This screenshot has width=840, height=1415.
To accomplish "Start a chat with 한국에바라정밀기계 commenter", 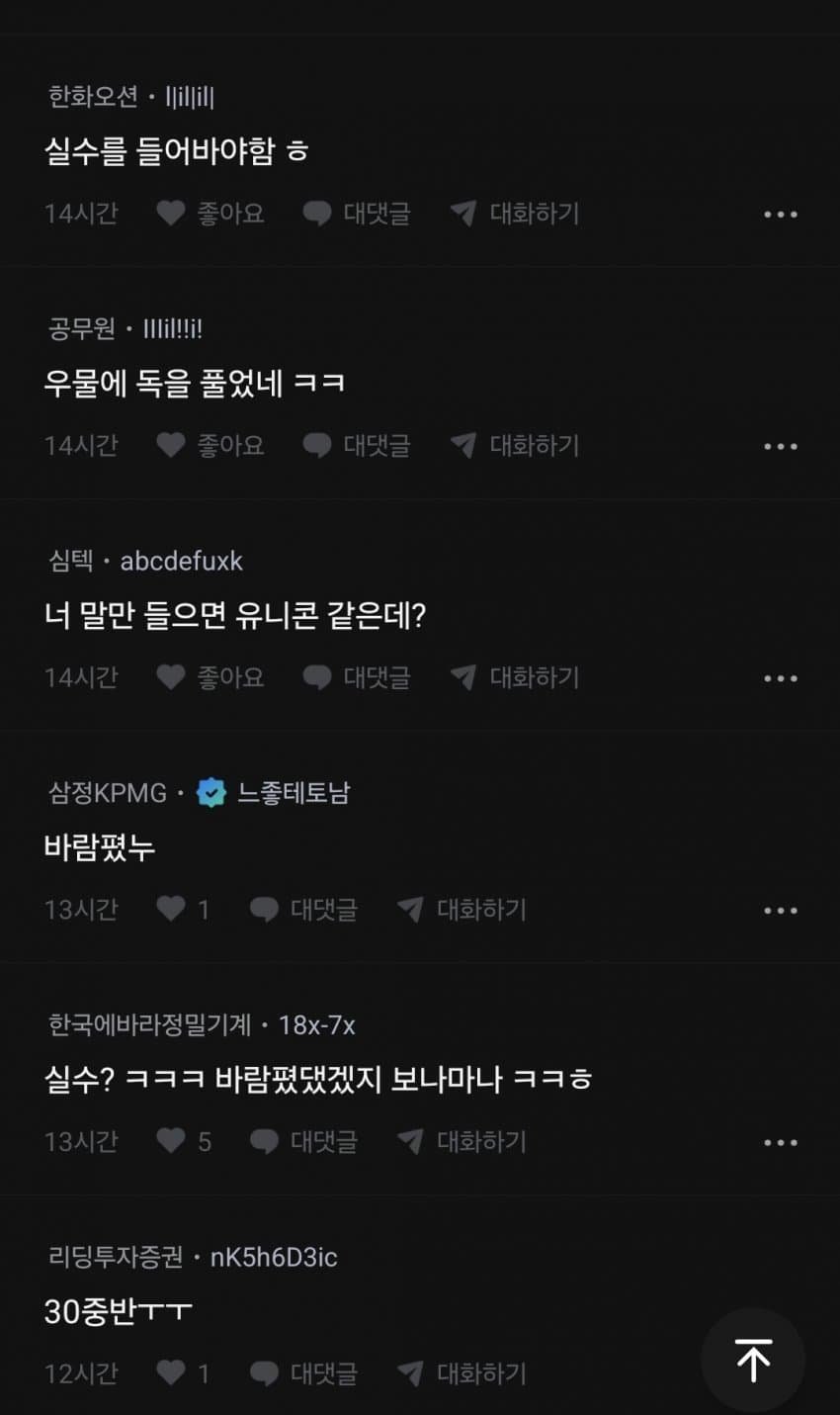I will point(462,1142).
